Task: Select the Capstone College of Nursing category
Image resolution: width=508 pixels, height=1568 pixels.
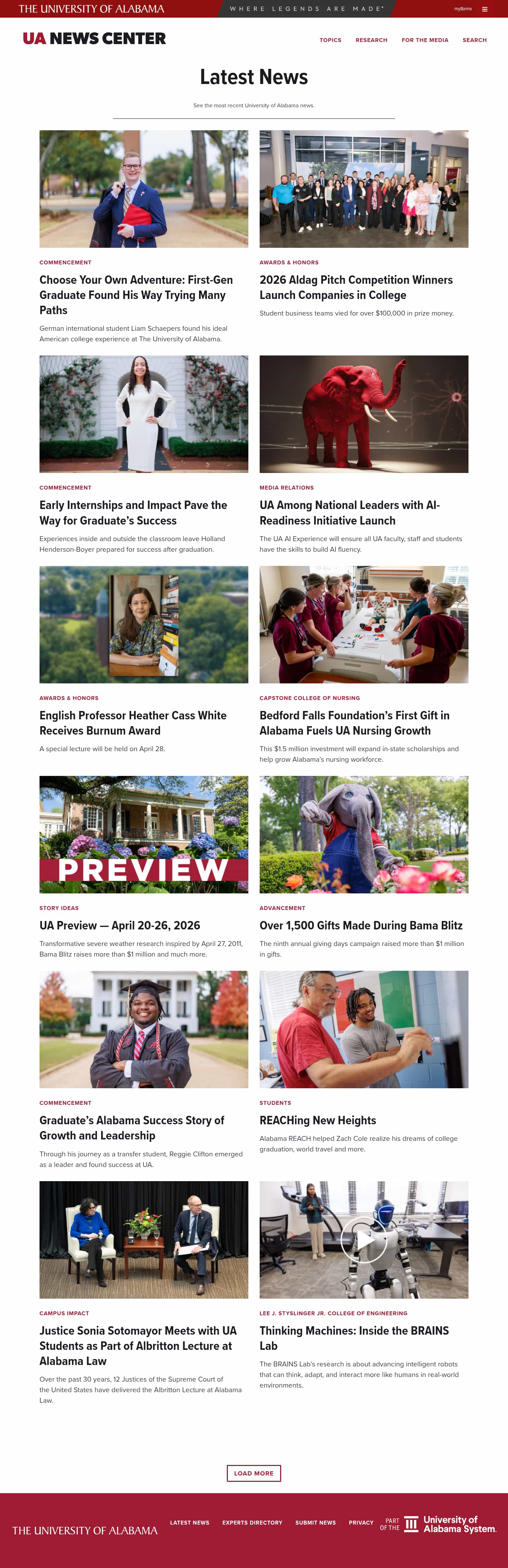Action: click(x=309, y=698)
